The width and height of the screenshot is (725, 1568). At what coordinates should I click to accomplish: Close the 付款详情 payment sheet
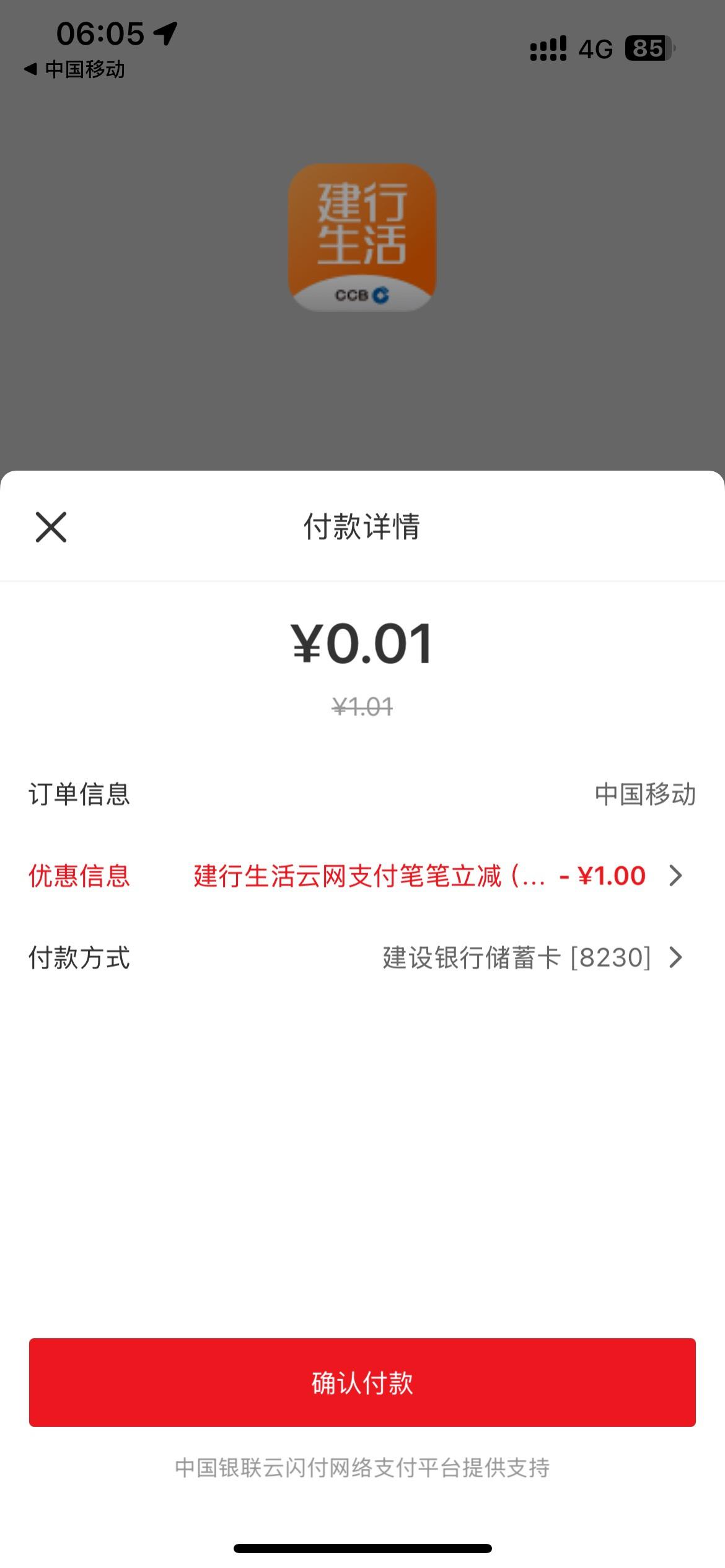(51, 527)
